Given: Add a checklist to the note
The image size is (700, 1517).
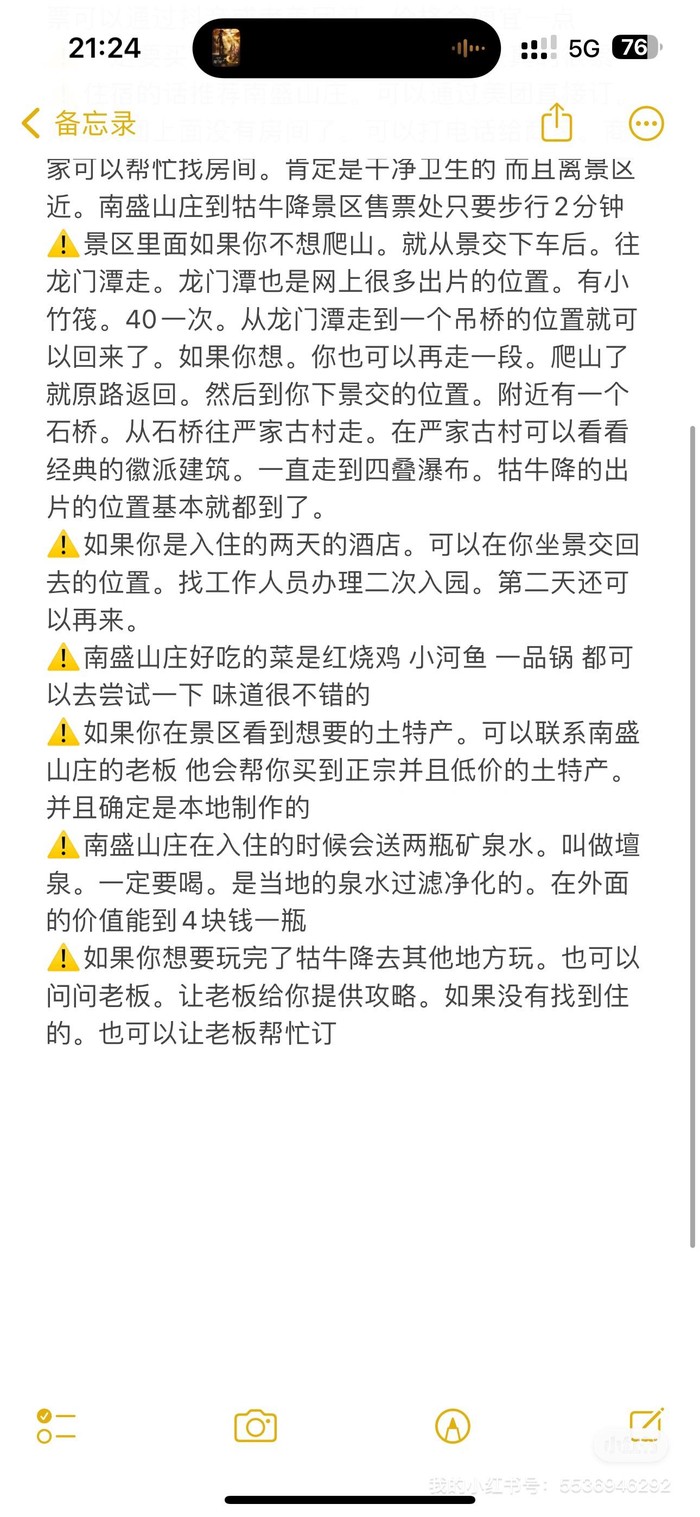Looking at the screenshot, I should click(x=57, y=1425).
